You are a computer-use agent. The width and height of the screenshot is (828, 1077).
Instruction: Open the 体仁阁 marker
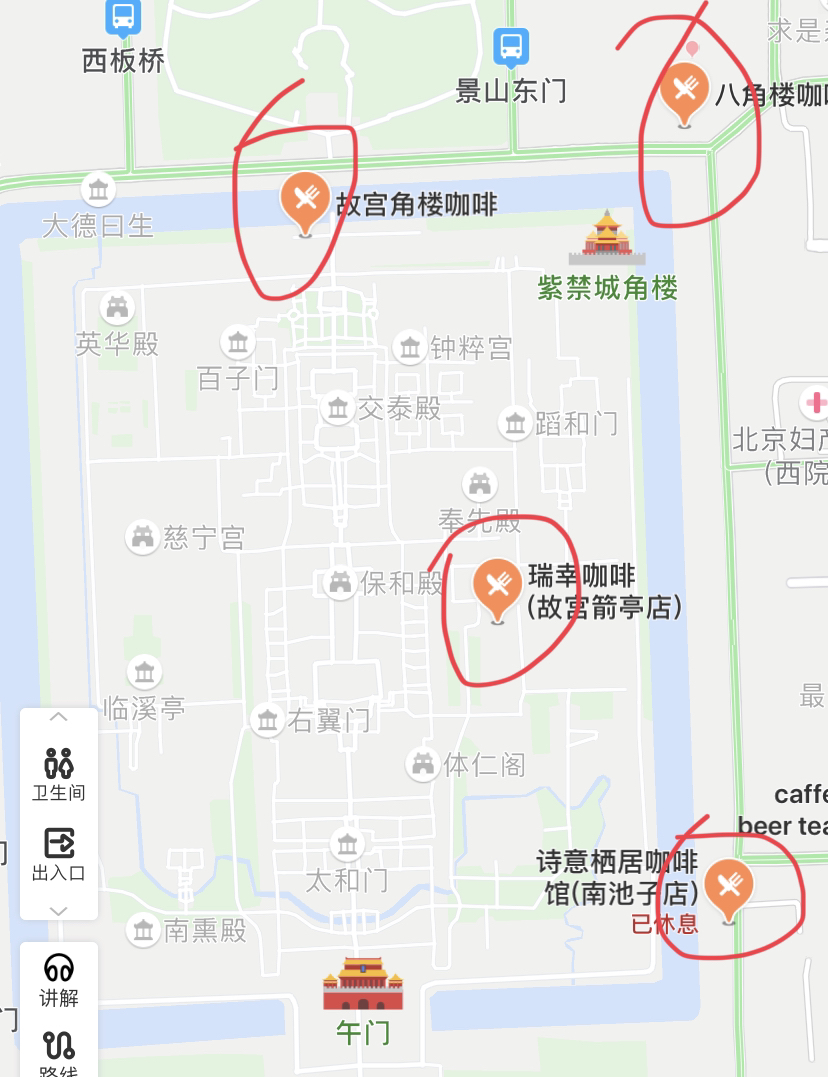[423, 765]
